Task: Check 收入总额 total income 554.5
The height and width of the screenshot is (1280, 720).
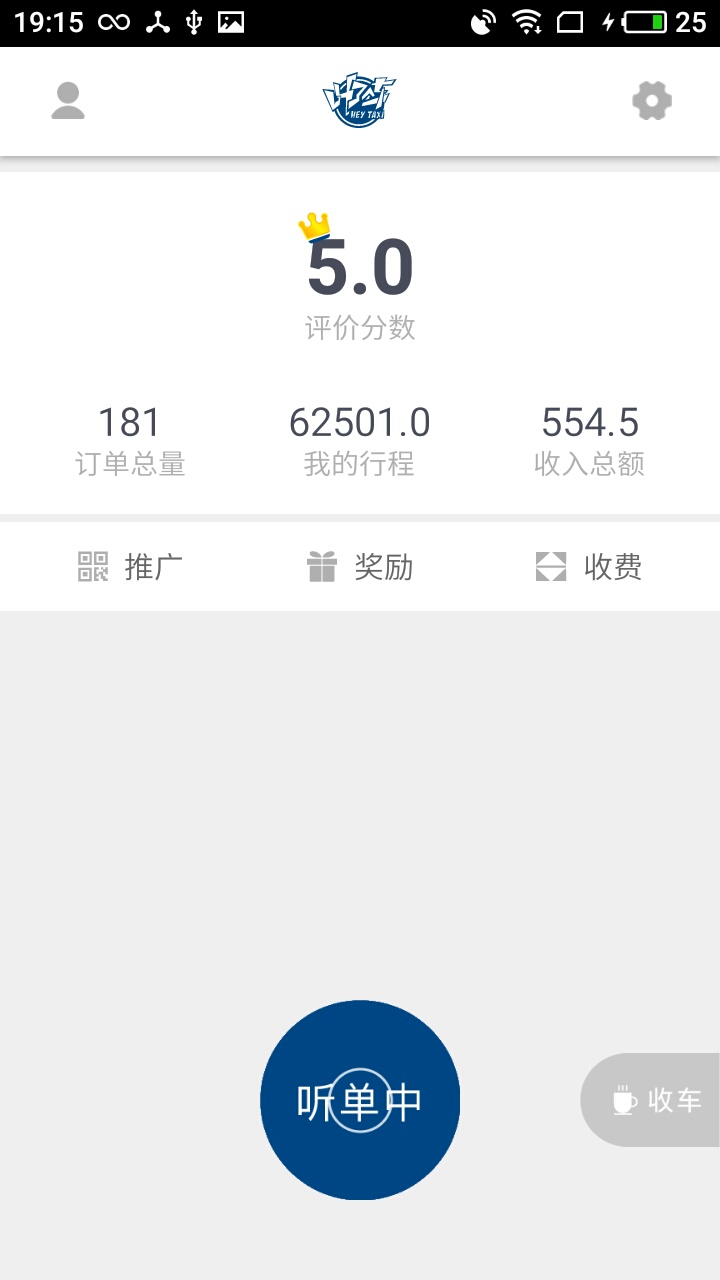Action: [x=590, y=435]
